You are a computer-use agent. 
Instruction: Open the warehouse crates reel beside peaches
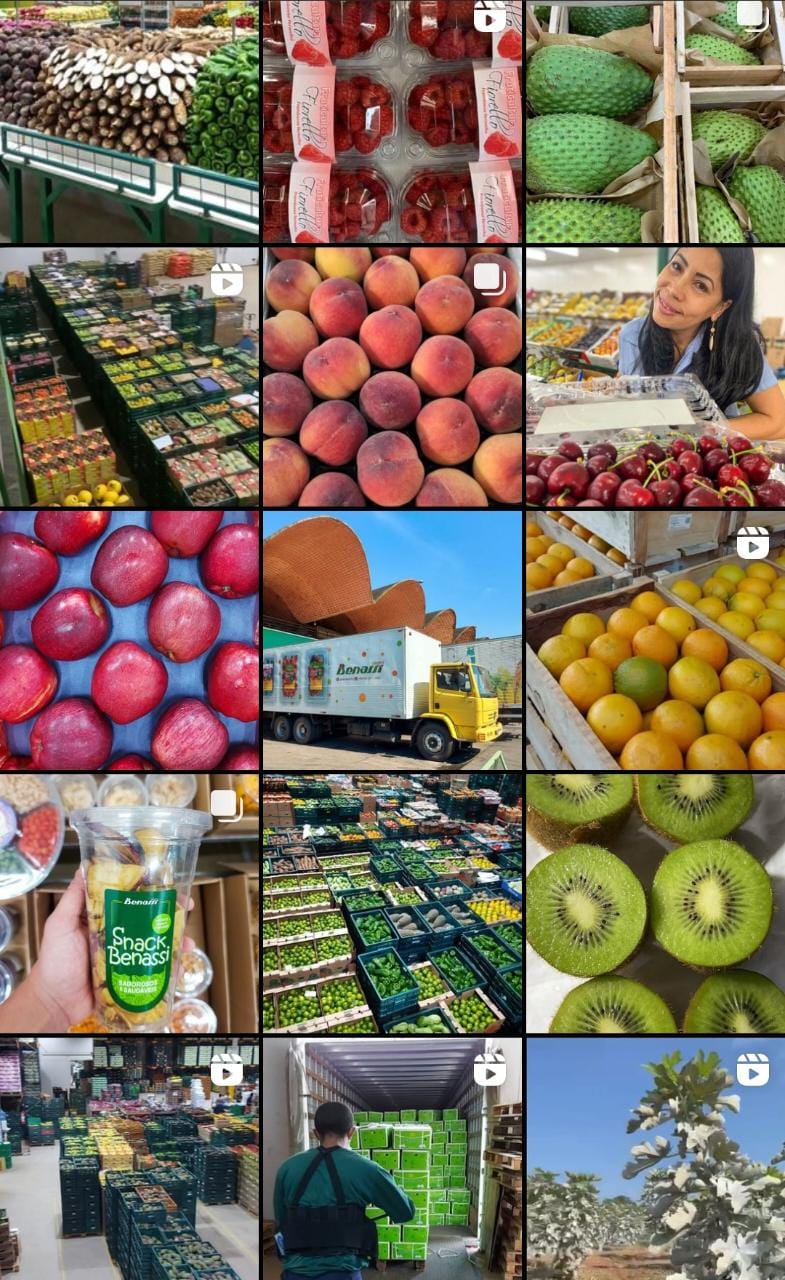pos(129,377)
